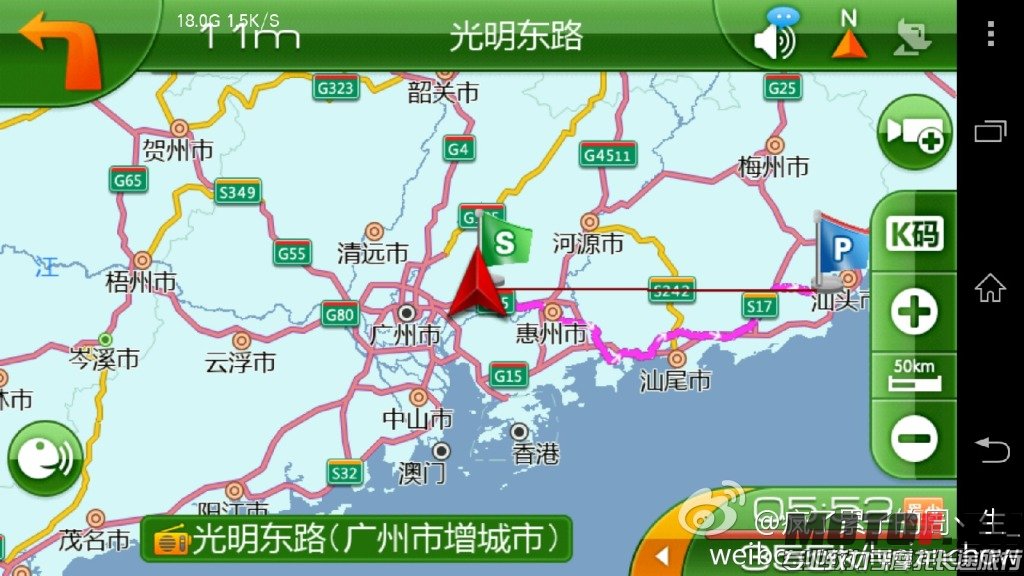
Task: Open the K码 code button
Action: point(915,236)
